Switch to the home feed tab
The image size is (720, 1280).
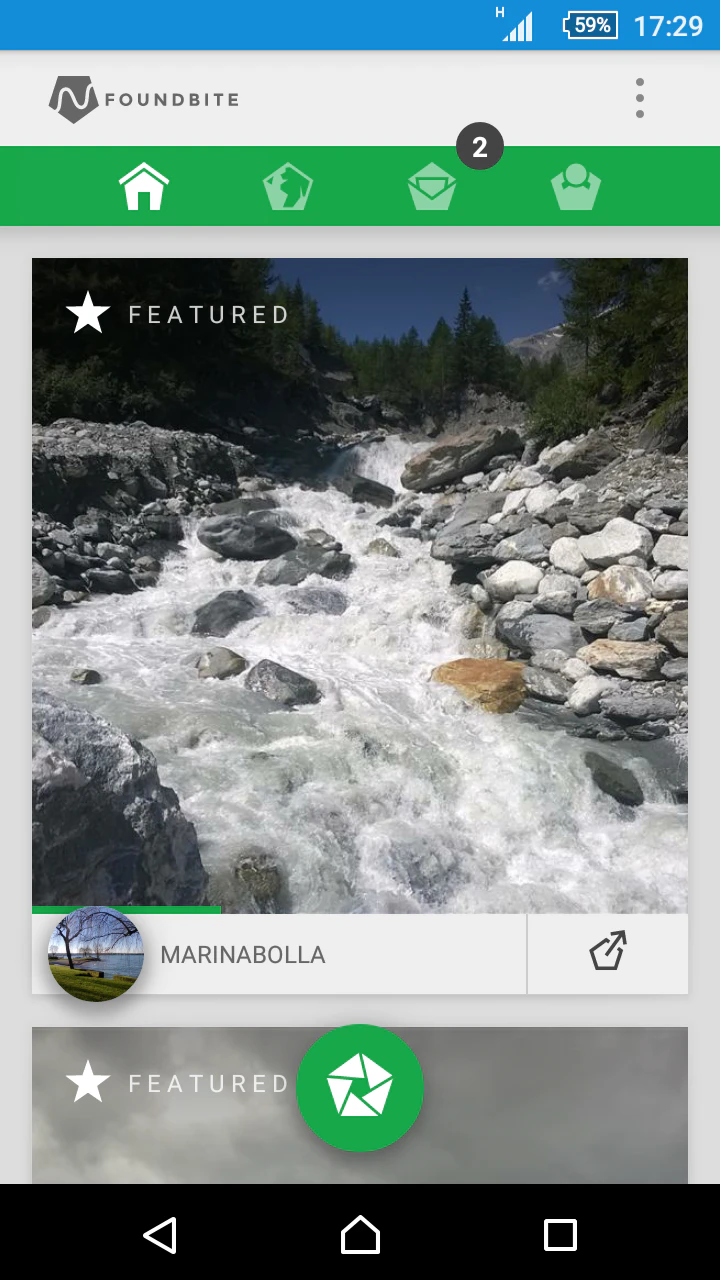point(144,187)
